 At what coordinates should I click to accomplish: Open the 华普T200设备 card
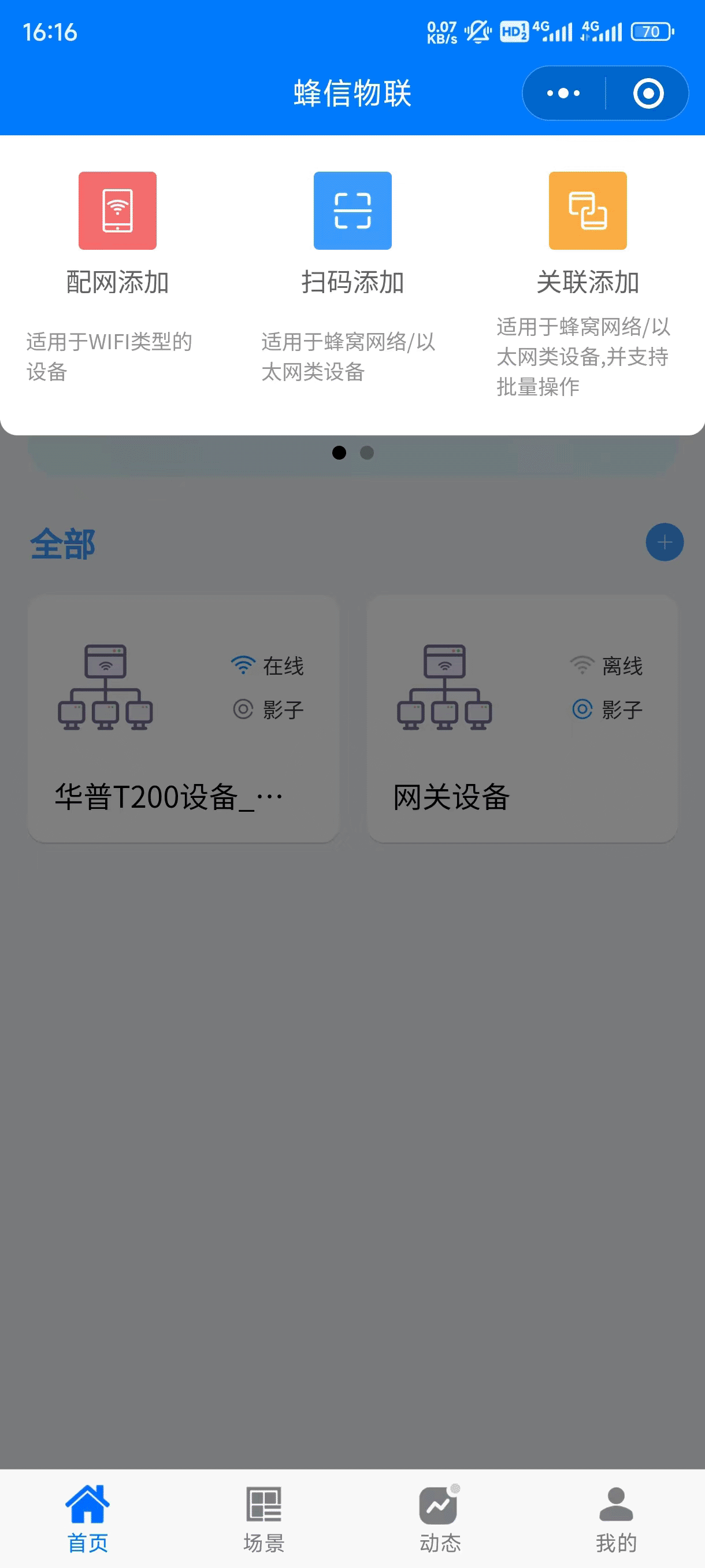tap(183, 719)
